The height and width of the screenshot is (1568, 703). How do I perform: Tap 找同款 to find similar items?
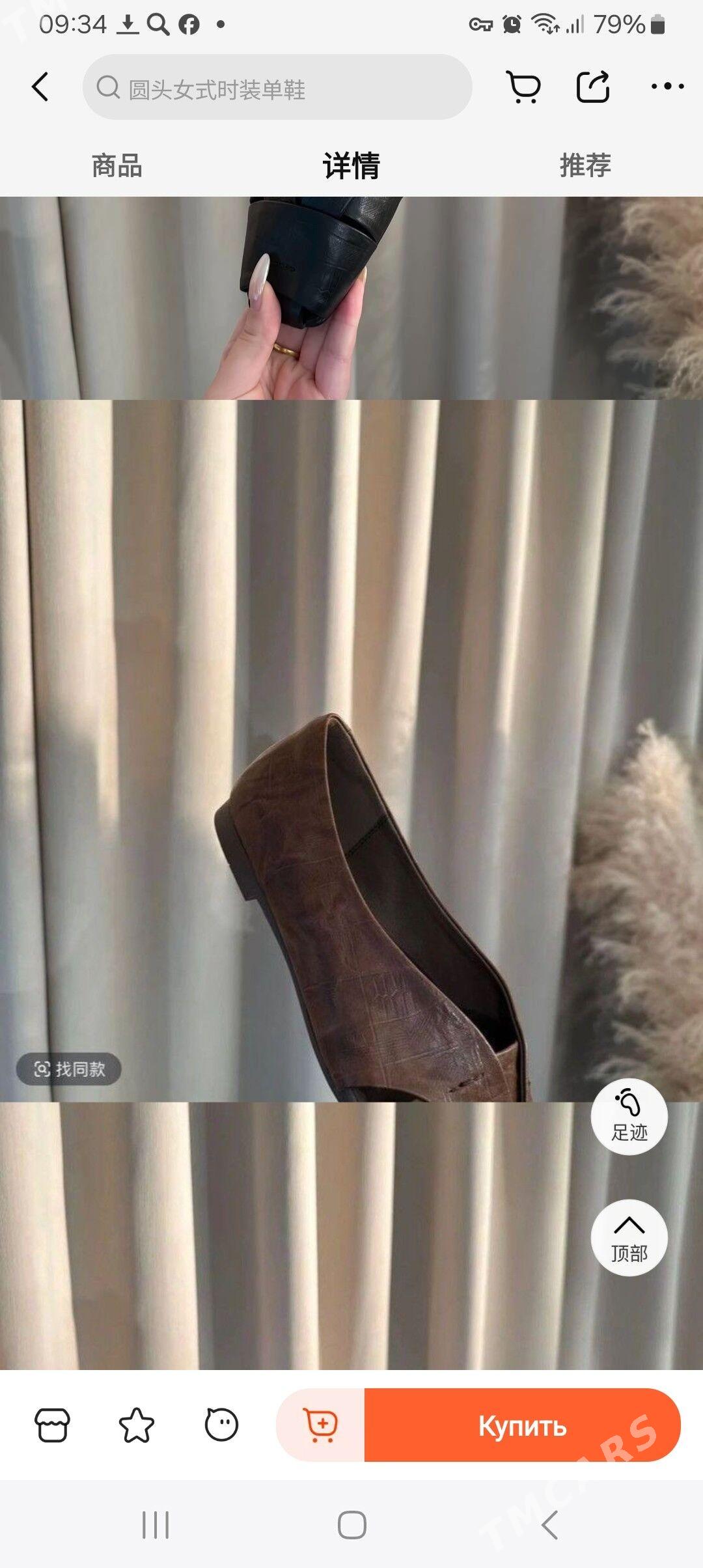pos(69,1069)
